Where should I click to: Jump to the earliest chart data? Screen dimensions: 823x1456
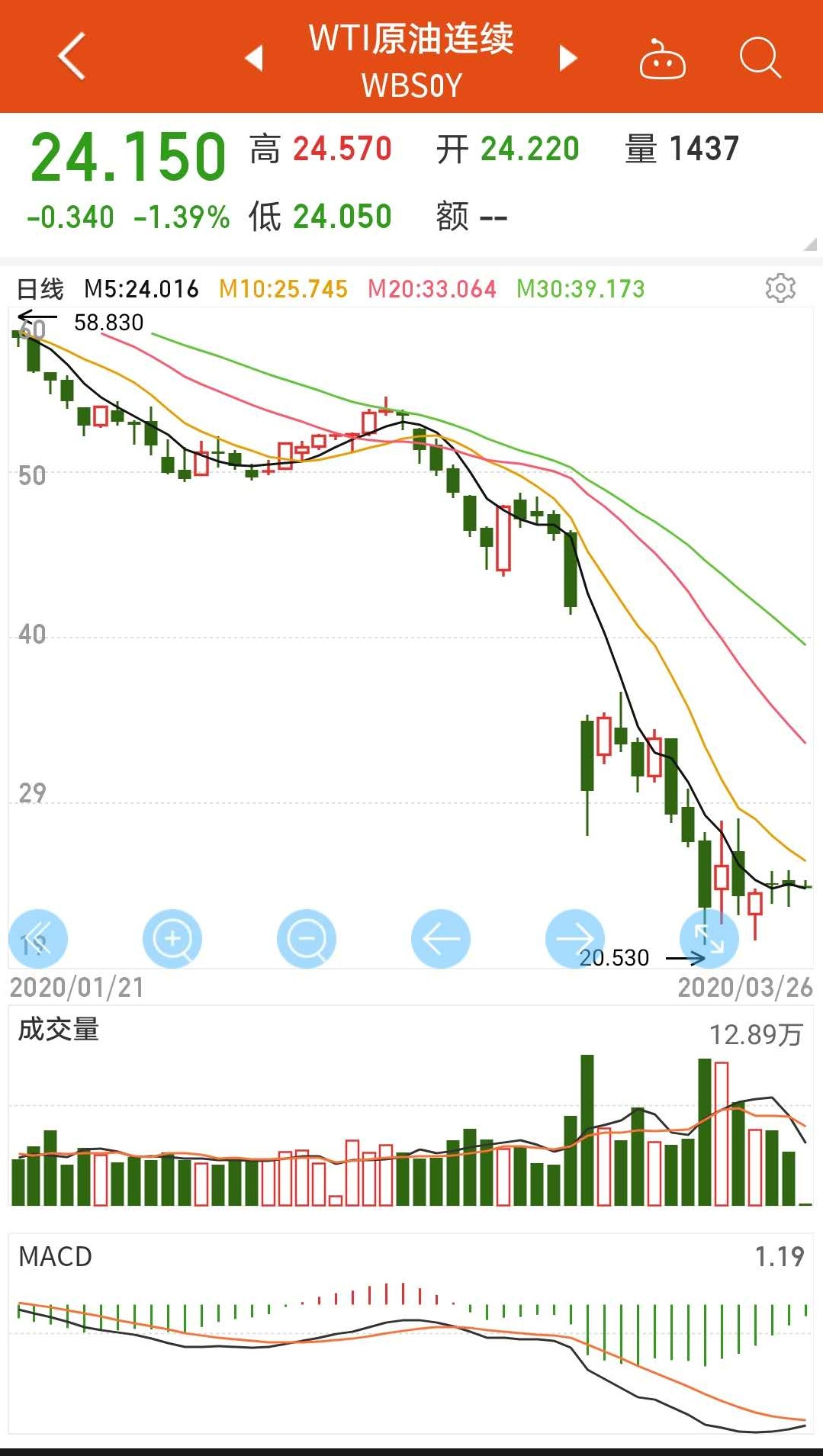[x=38, y=939]
